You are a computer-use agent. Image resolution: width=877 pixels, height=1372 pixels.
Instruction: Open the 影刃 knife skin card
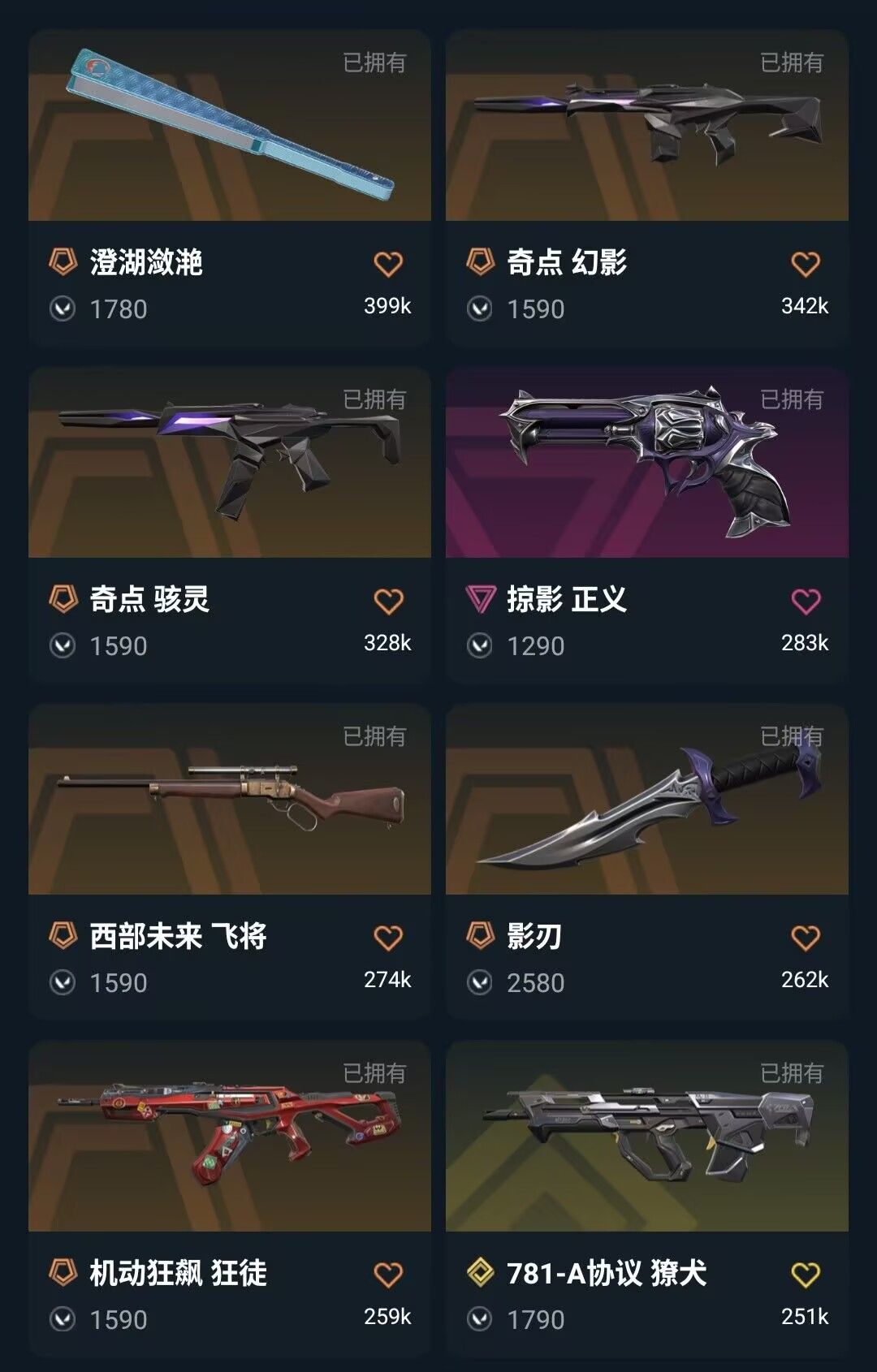click(646, 800)
